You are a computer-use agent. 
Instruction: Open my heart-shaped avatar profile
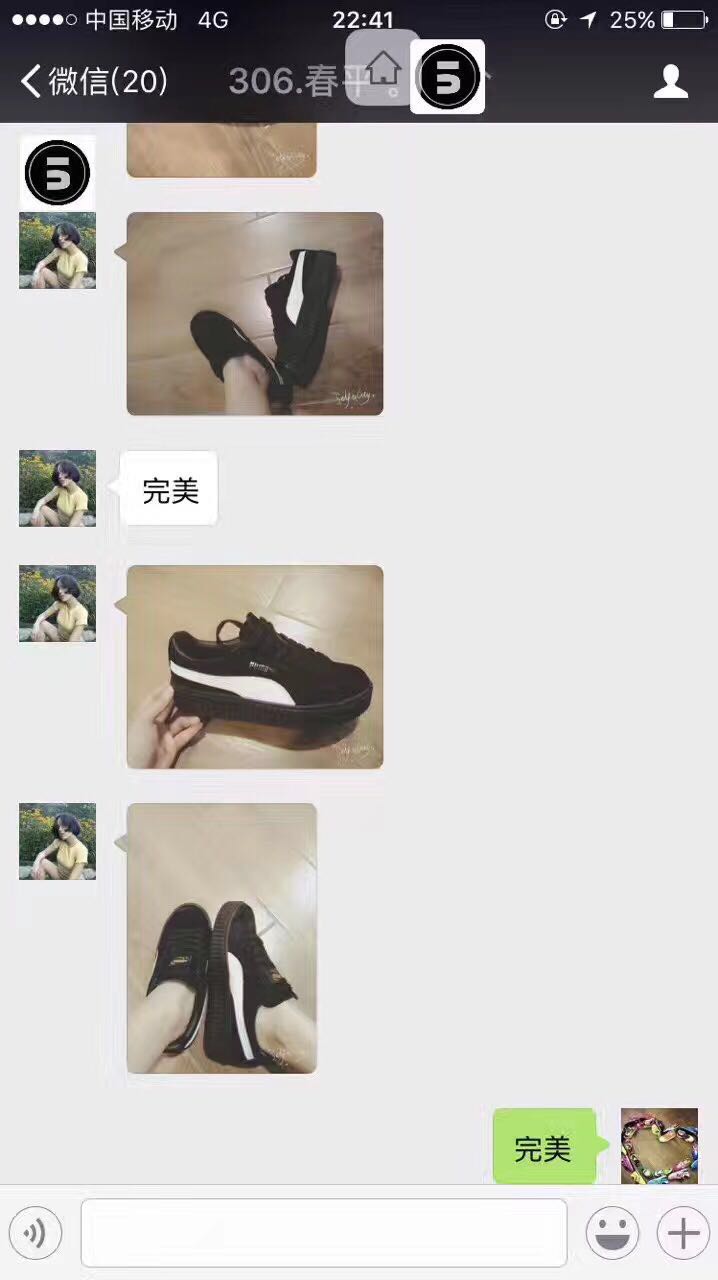(x=659, y=1146)
